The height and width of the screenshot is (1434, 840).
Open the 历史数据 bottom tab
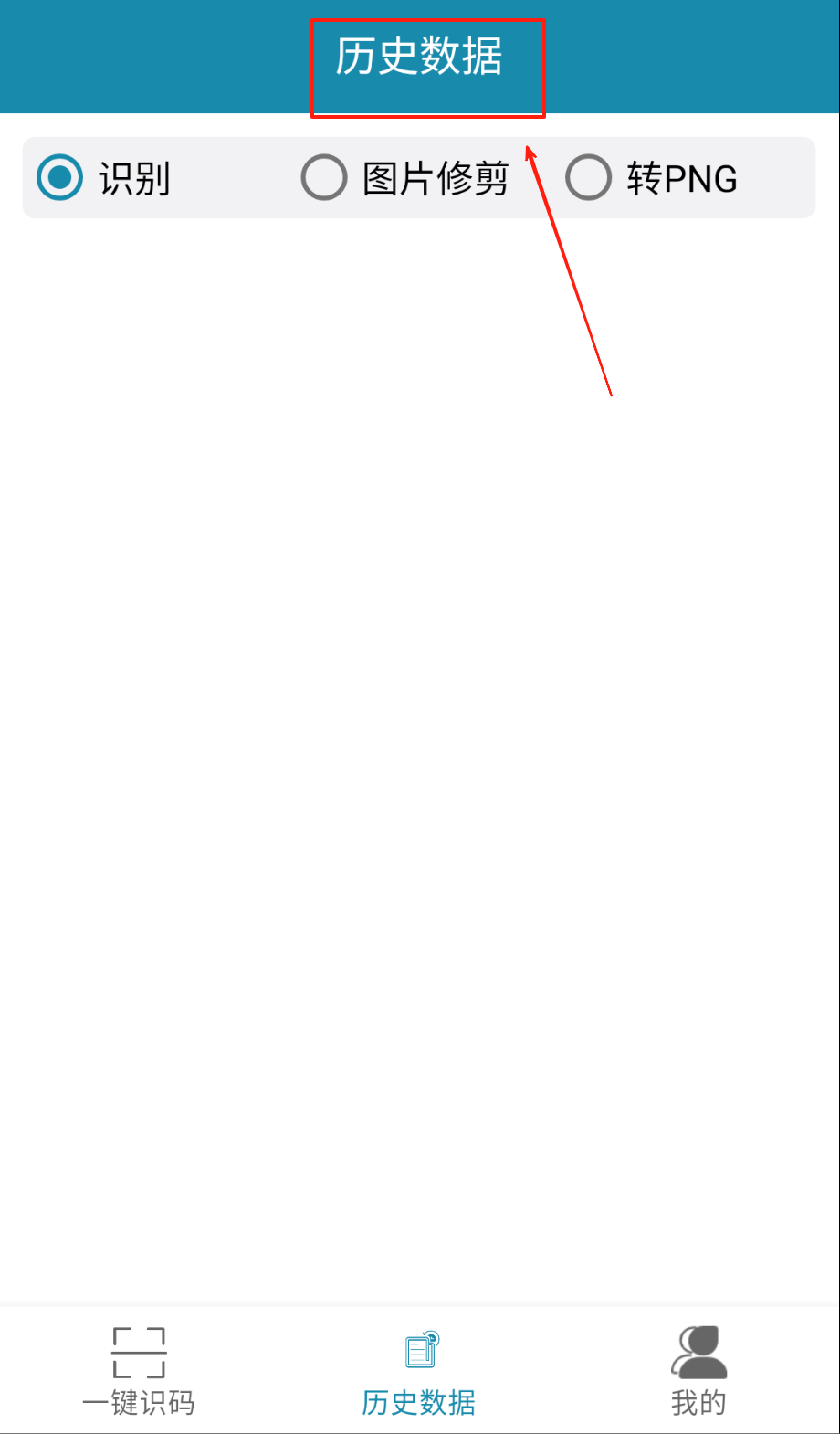point(419,1370)
